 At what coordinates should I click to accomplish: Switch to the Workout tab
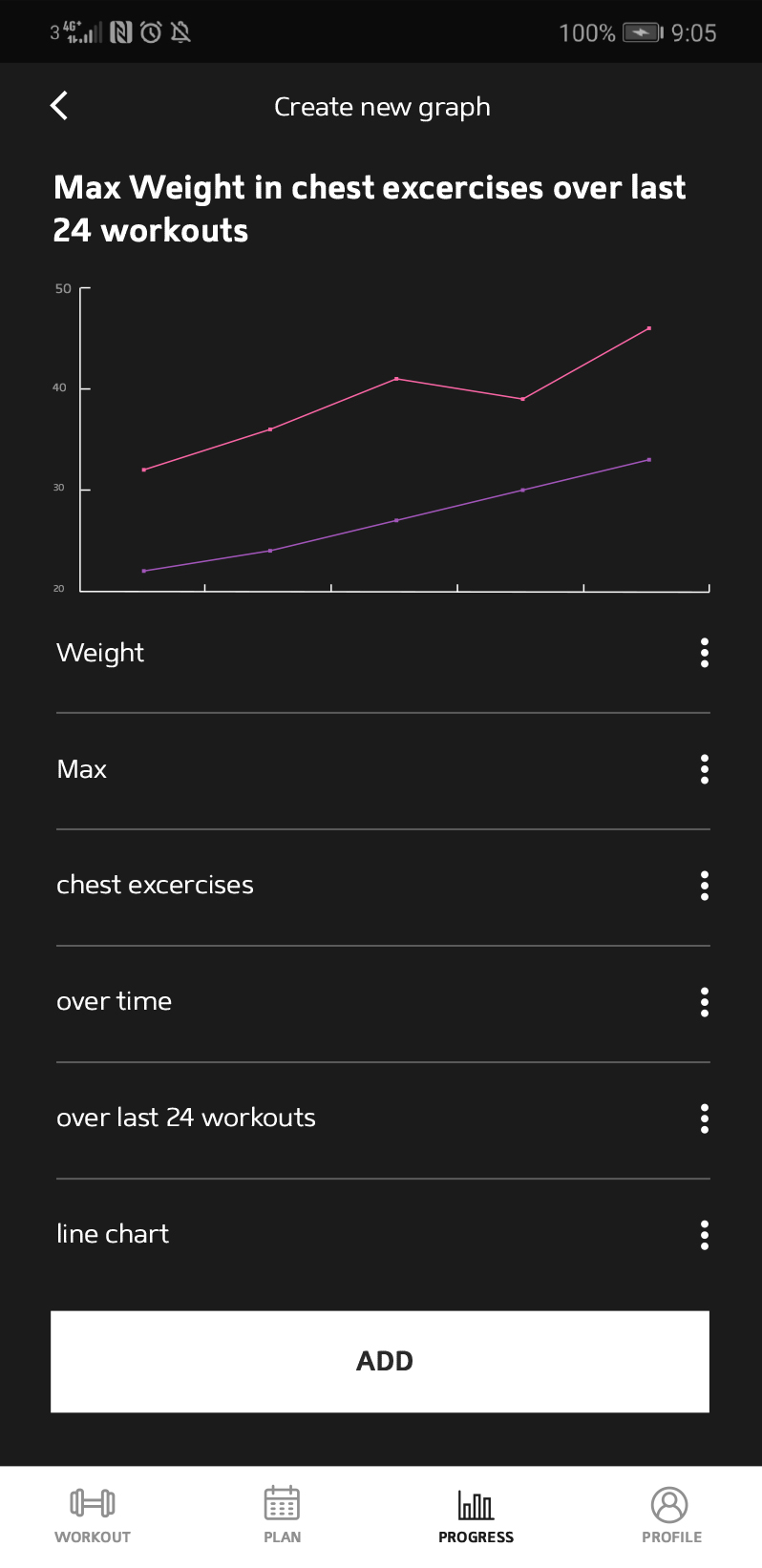click(93, 1516)
